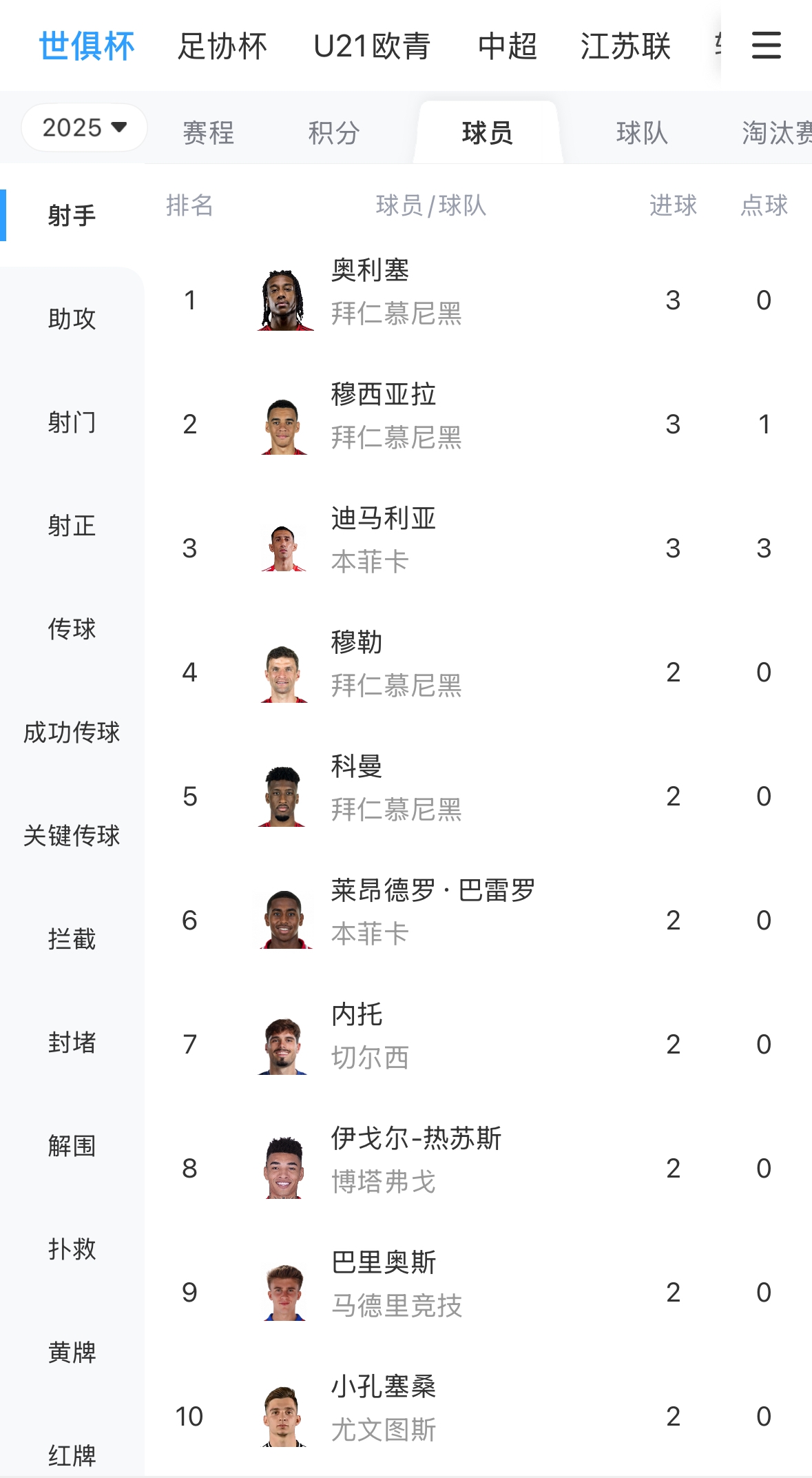
Task: Expand the 2025 season dropdown
Action: 84,127
